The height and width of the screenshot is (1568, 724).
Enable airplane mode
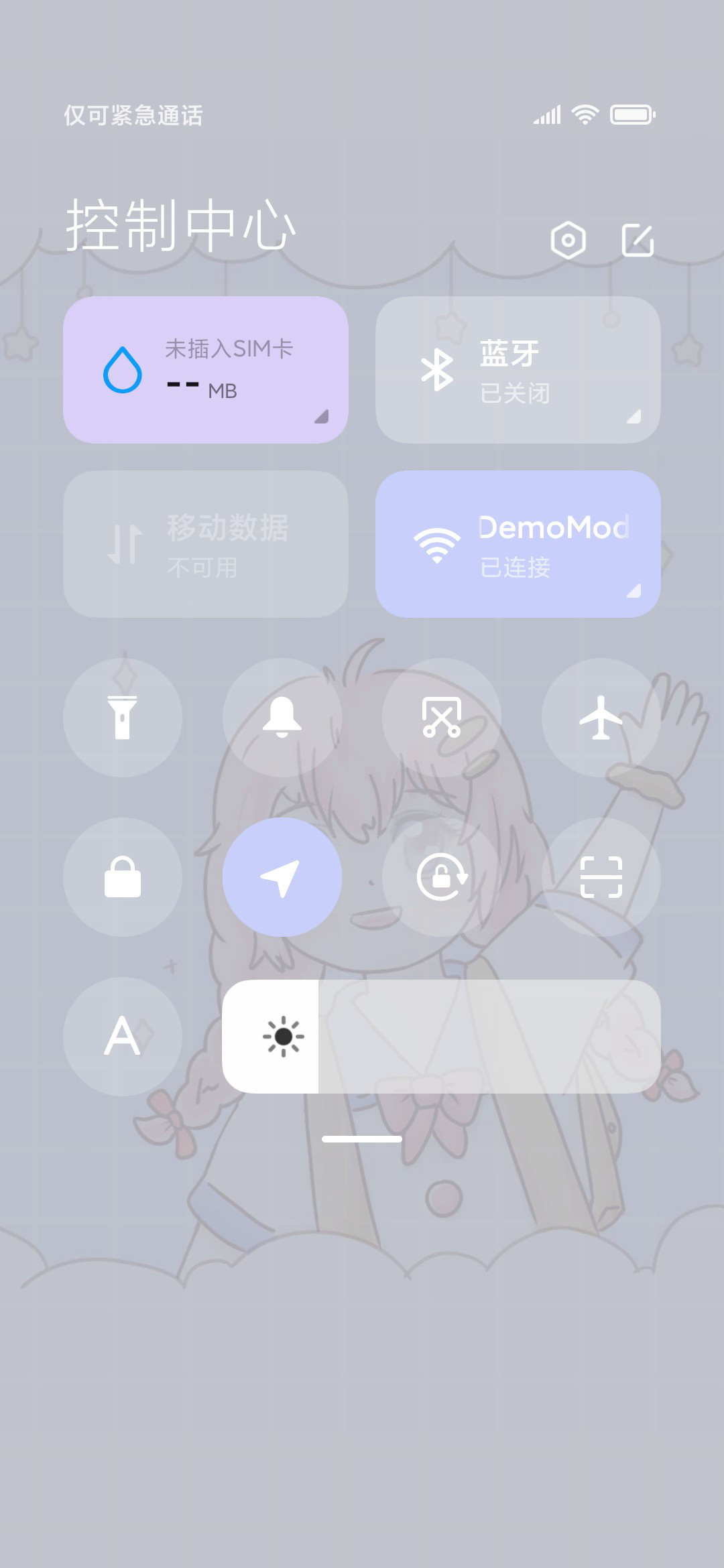coord(601,718)
